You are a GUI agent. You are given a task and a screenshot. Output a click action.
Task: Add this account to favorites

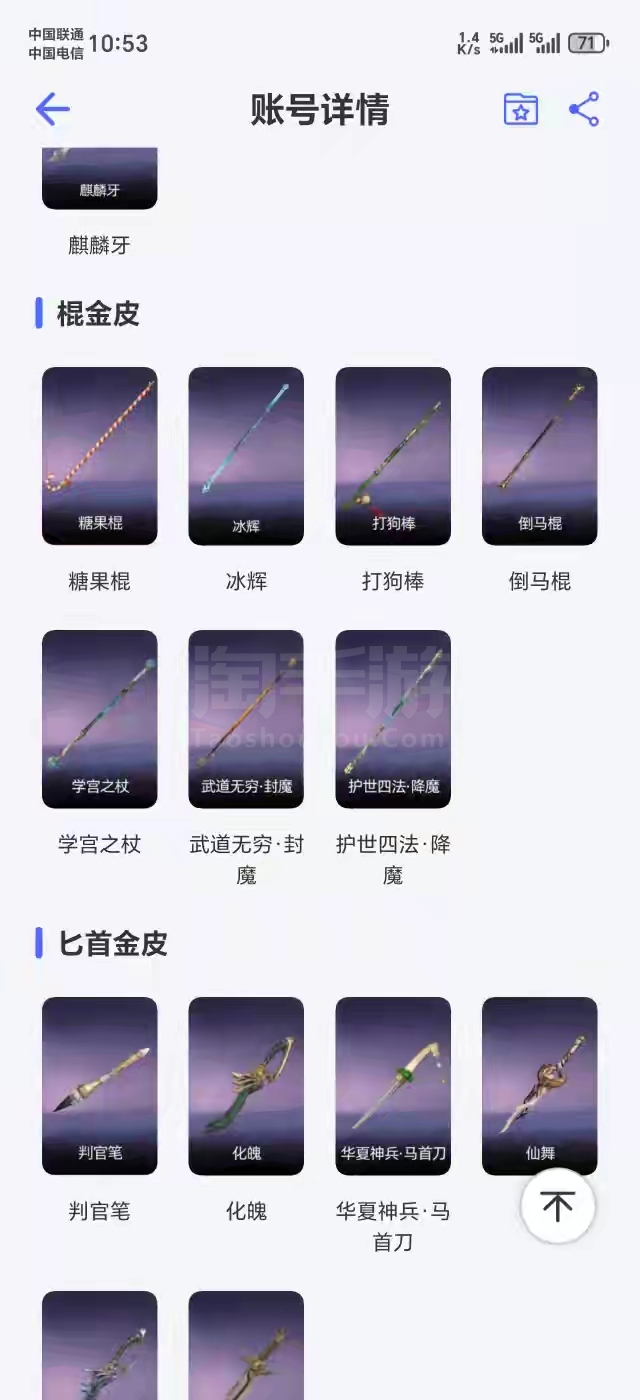click(520, 109)
